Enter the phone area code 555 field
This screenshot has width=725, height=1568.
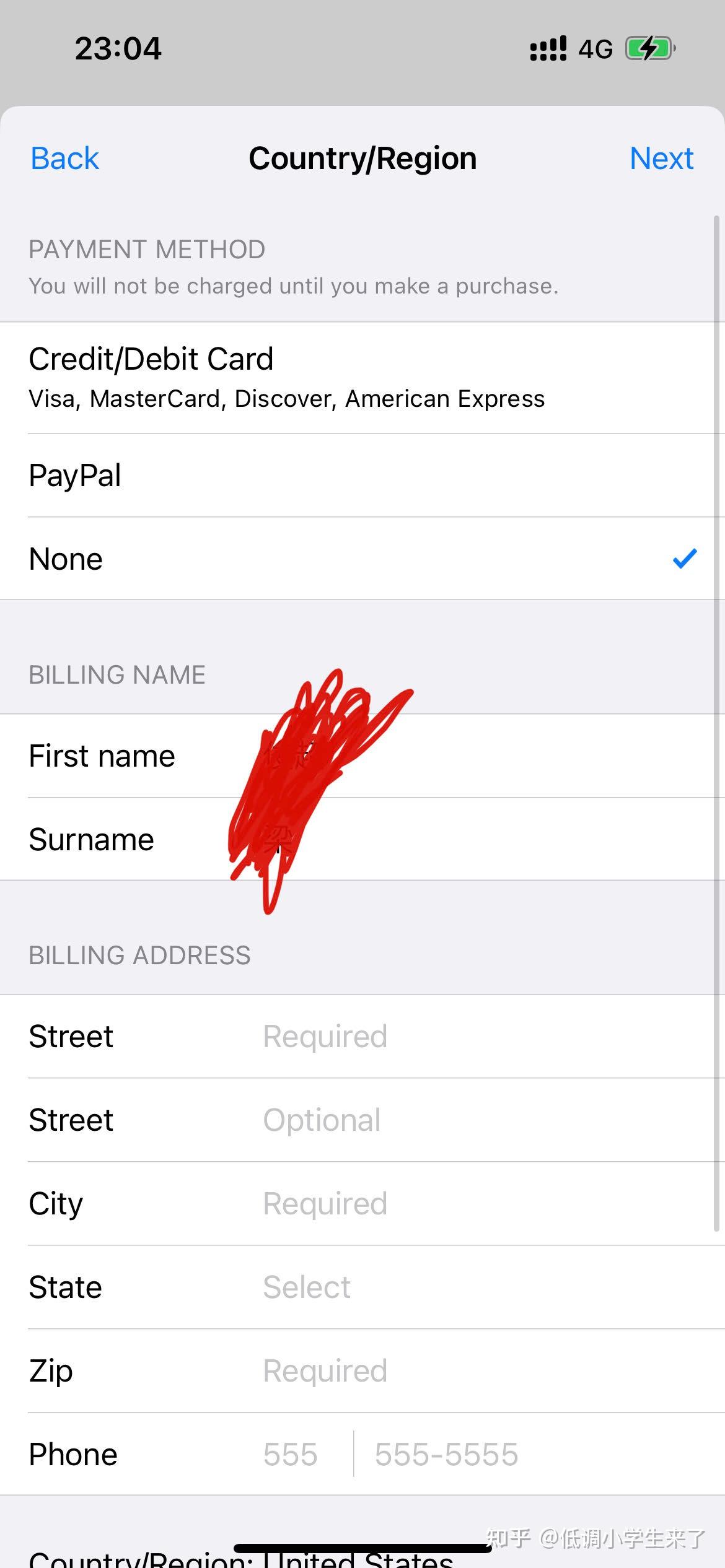pyautogui.click(x=291, y=1455)
